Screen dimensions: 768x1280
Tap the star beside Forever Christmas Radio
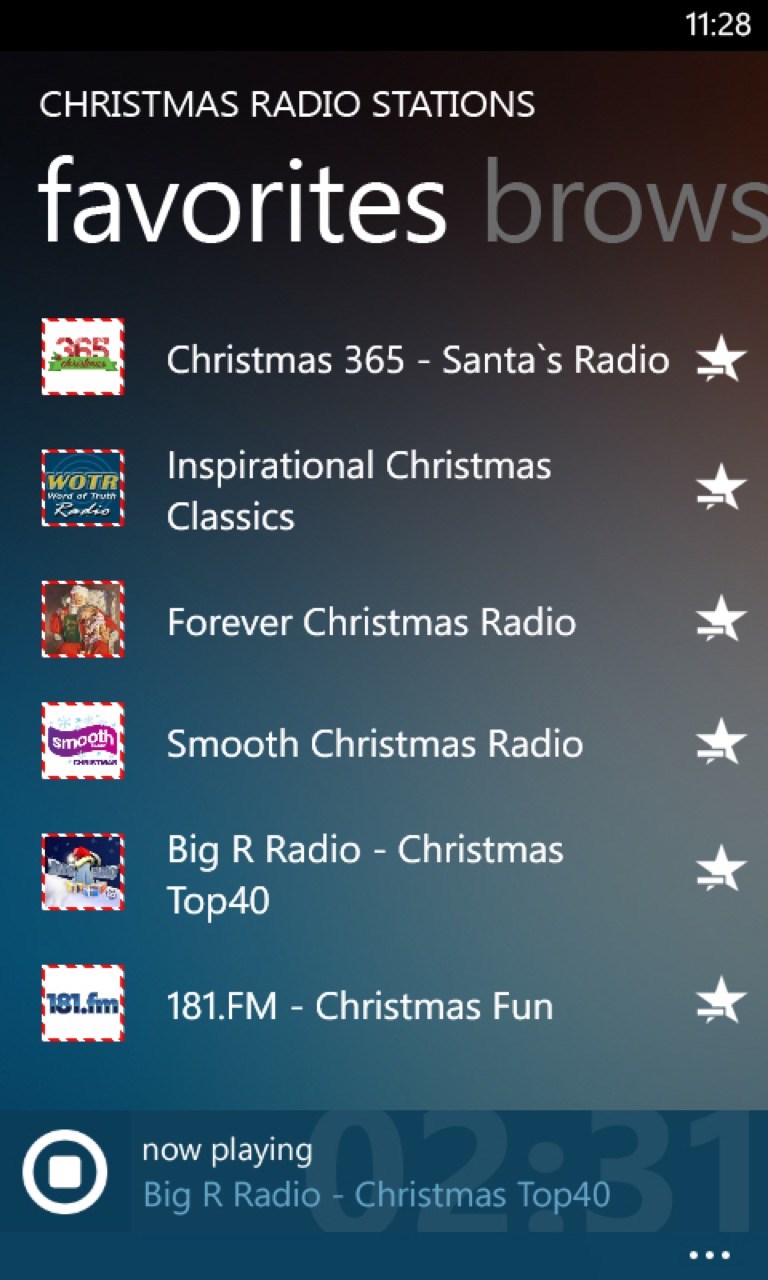pyautogui.click(x=722, y=619)
